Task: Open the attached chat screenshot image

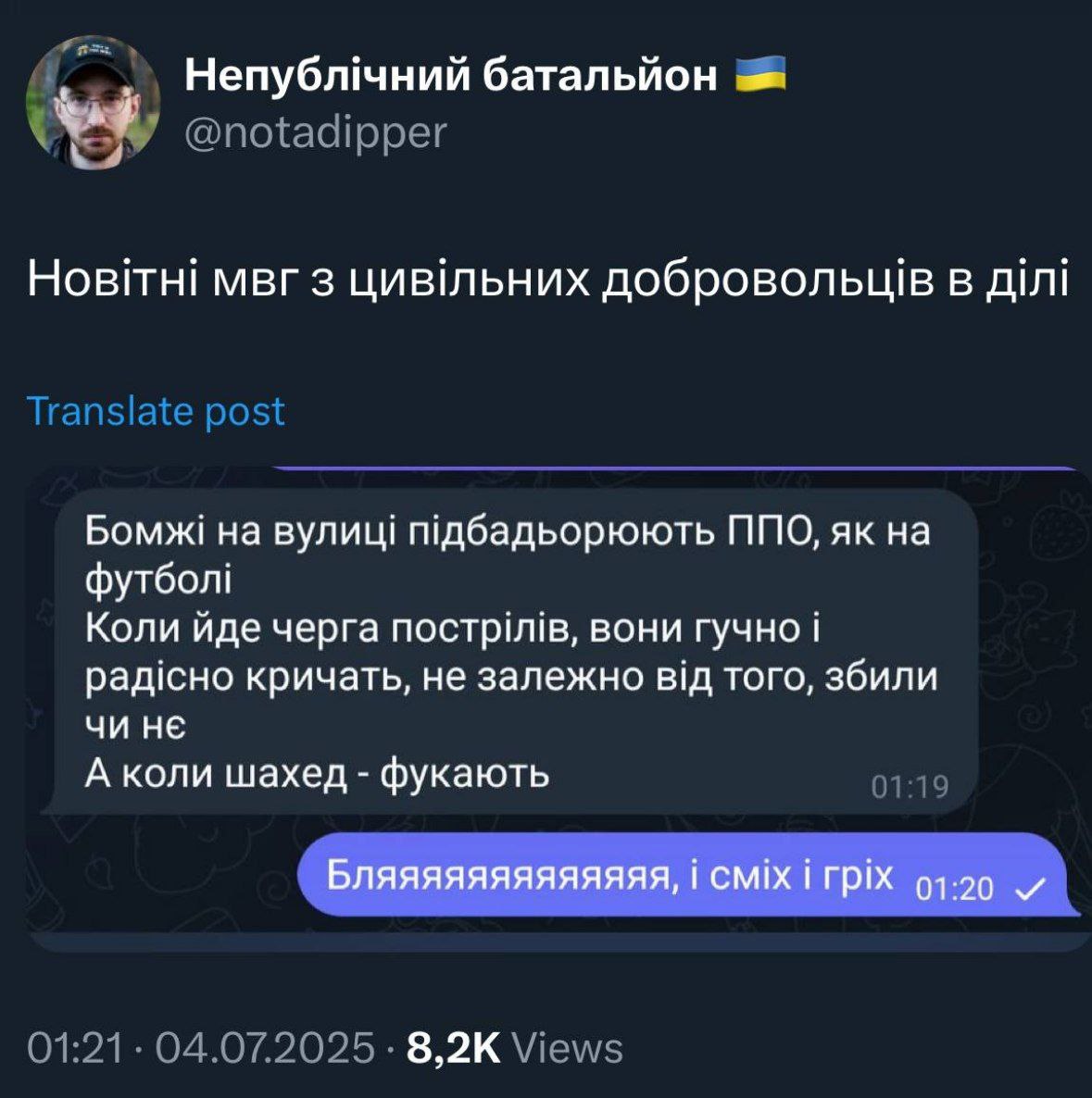Action: 556,708
